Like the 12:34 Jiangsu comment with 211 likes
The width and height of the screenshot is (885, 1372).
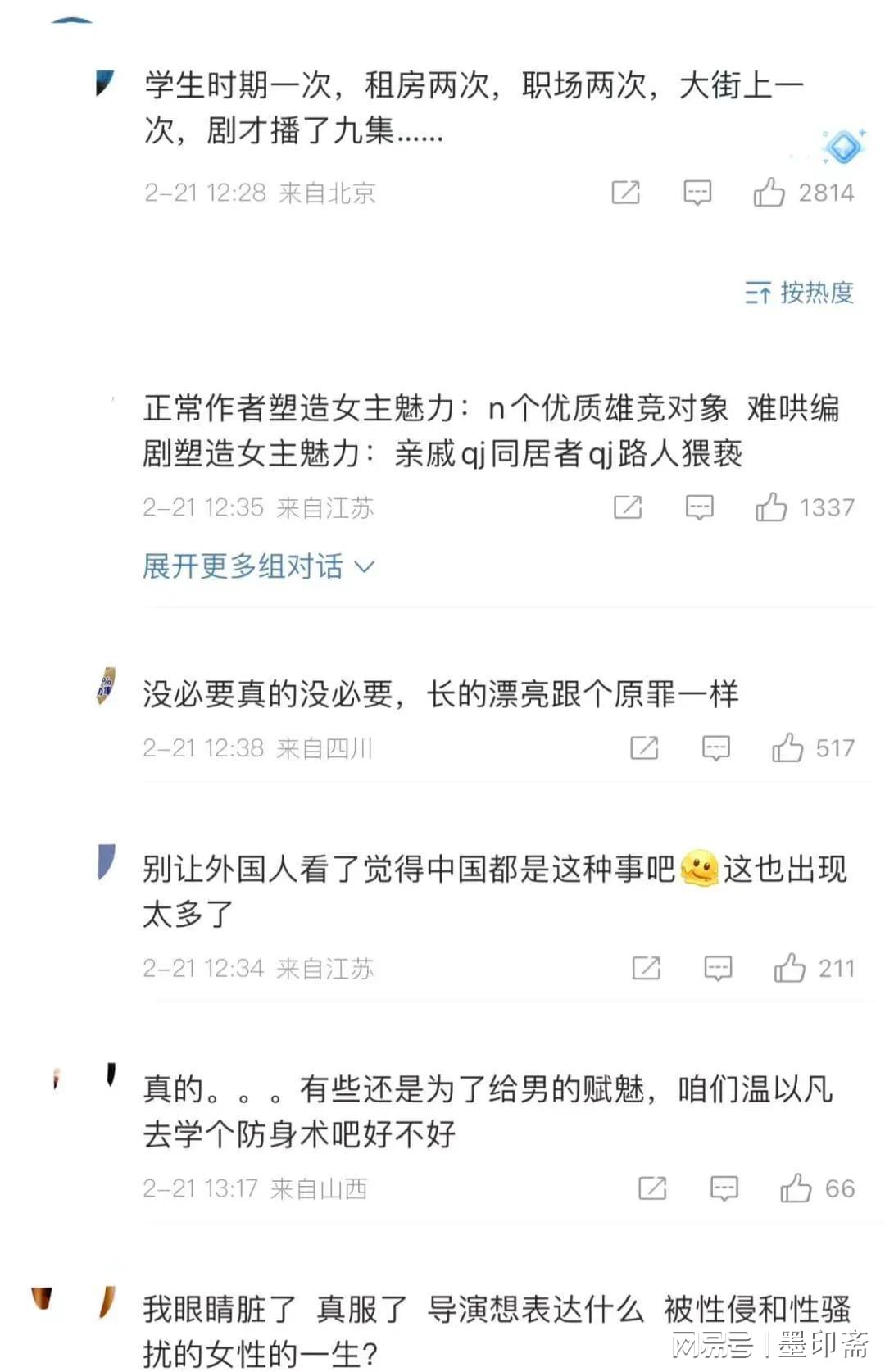[790, 969]
